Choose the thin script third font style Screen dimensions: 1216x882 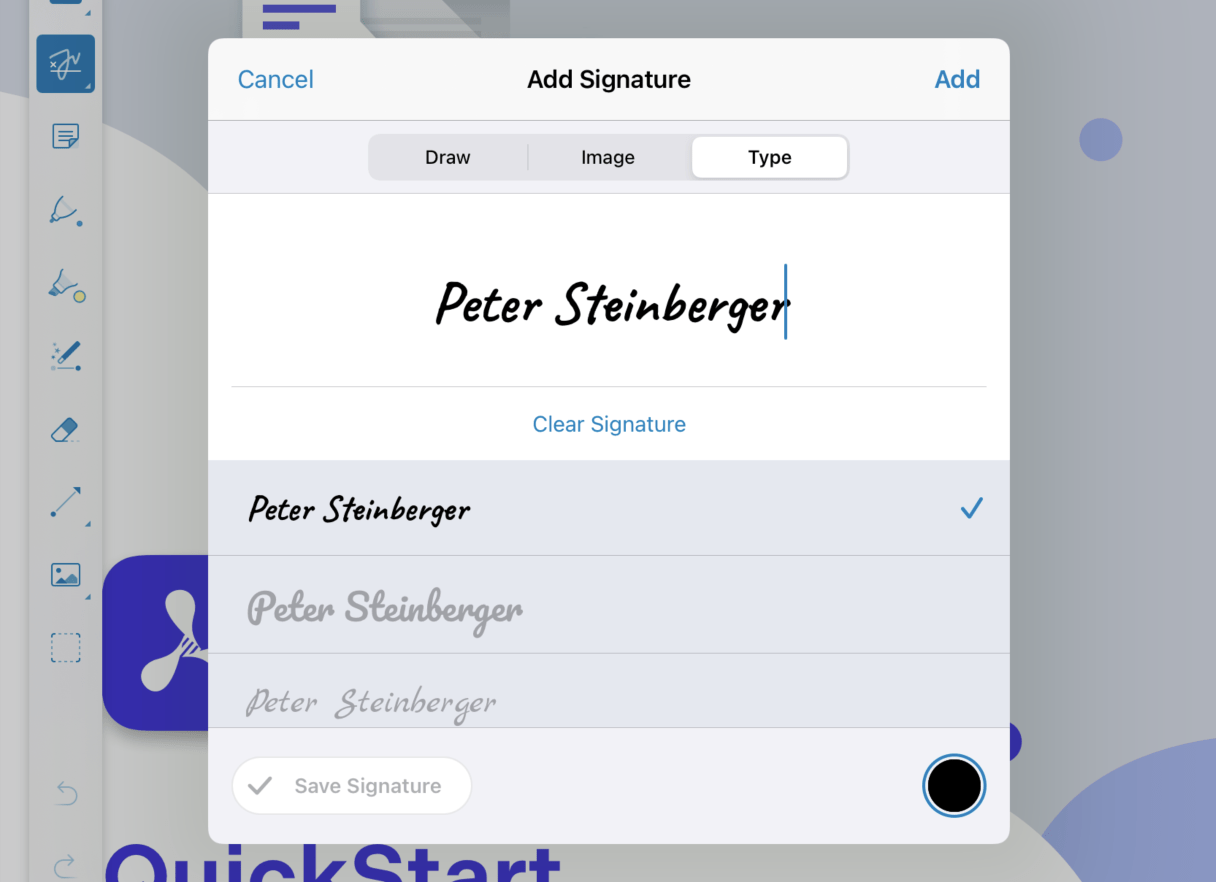click(x=371, y=701)
